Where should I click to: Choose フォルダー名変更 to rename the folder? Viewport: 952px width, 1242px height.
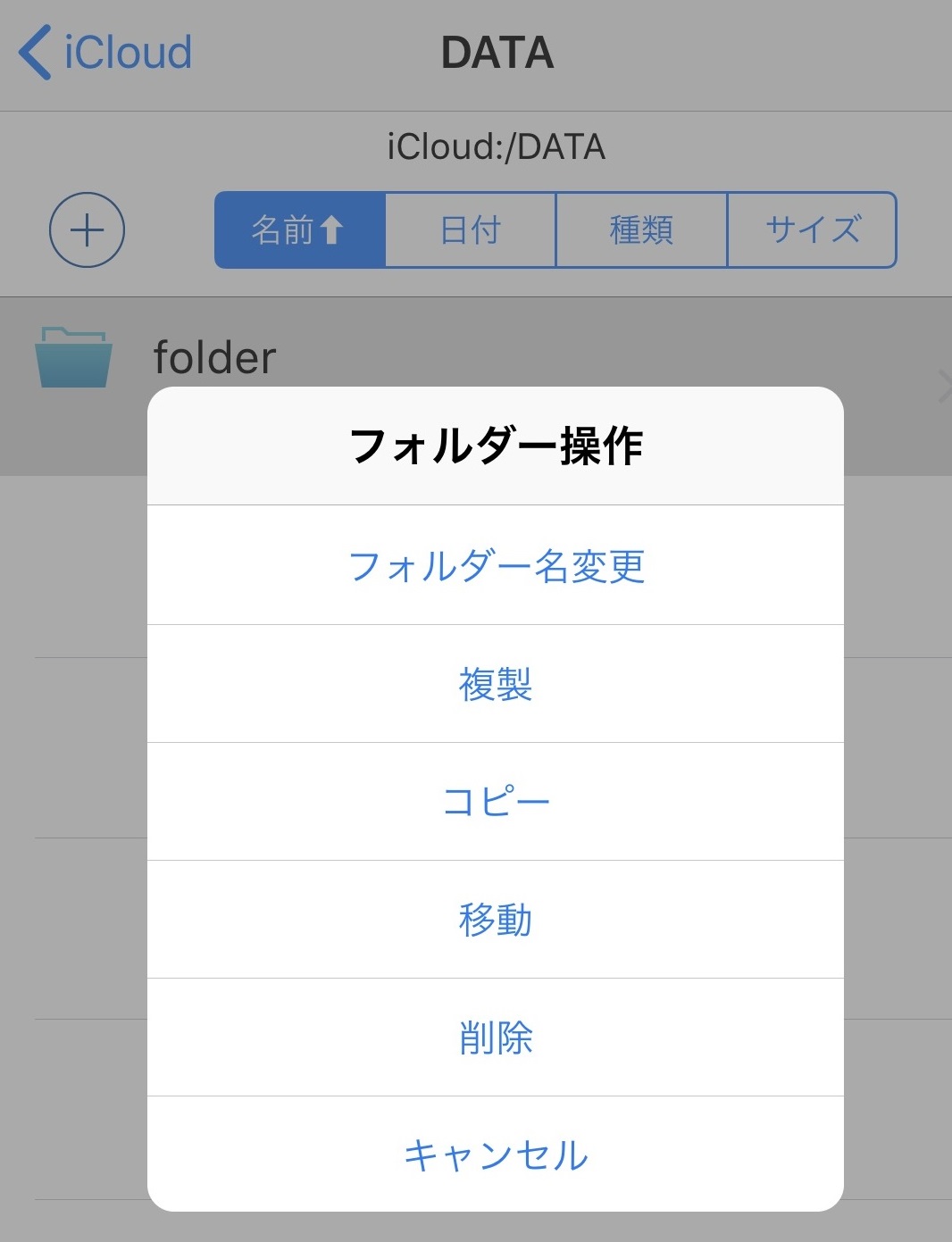(x=496, y=565)
